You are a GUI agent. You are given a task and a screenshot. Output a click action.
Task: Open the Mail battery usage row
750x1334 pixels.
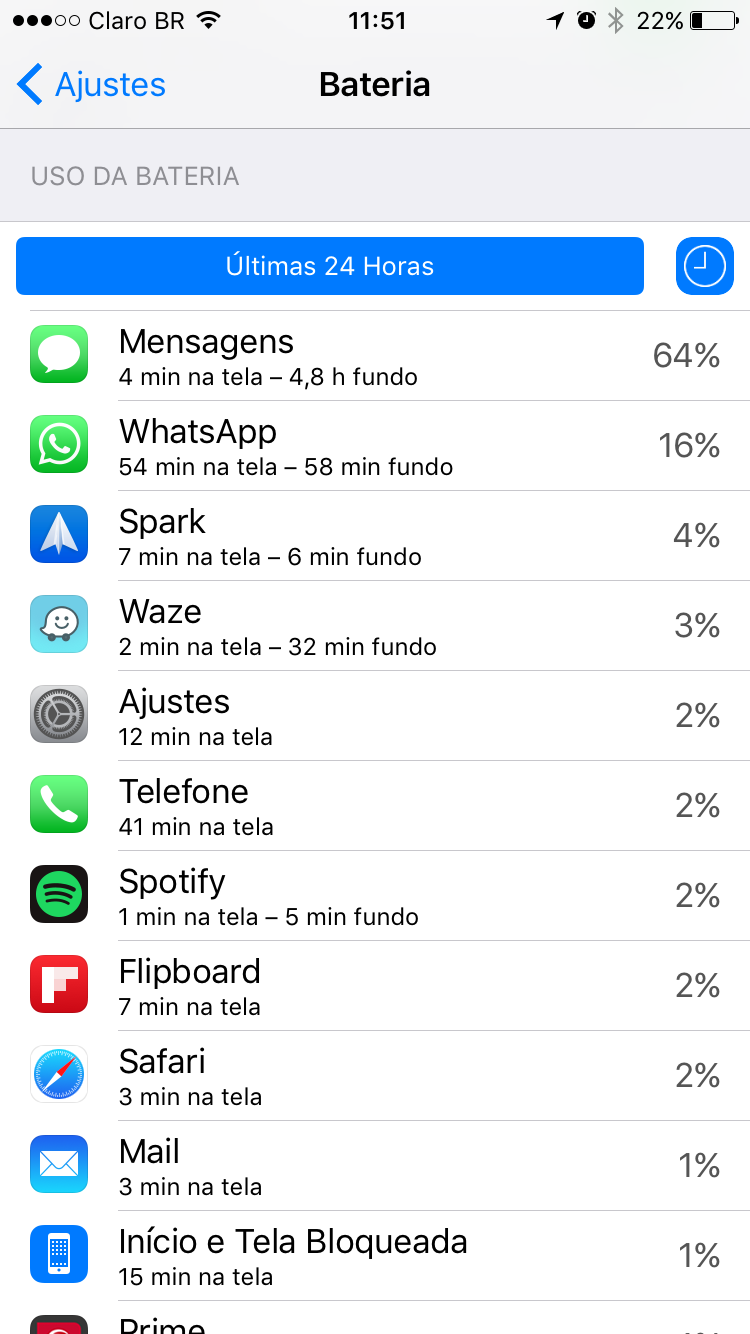(375, 1166)
